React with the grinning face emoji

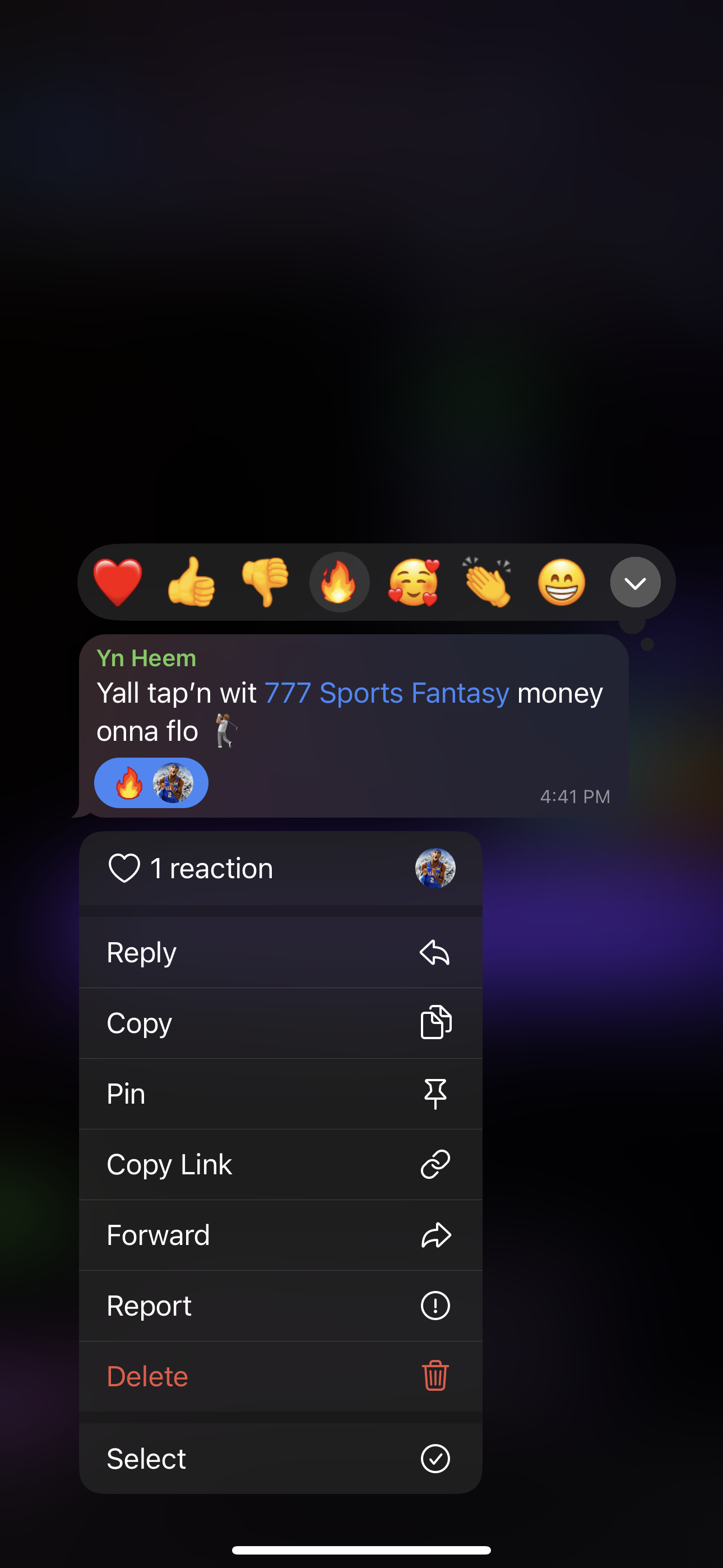pos(561,583)
